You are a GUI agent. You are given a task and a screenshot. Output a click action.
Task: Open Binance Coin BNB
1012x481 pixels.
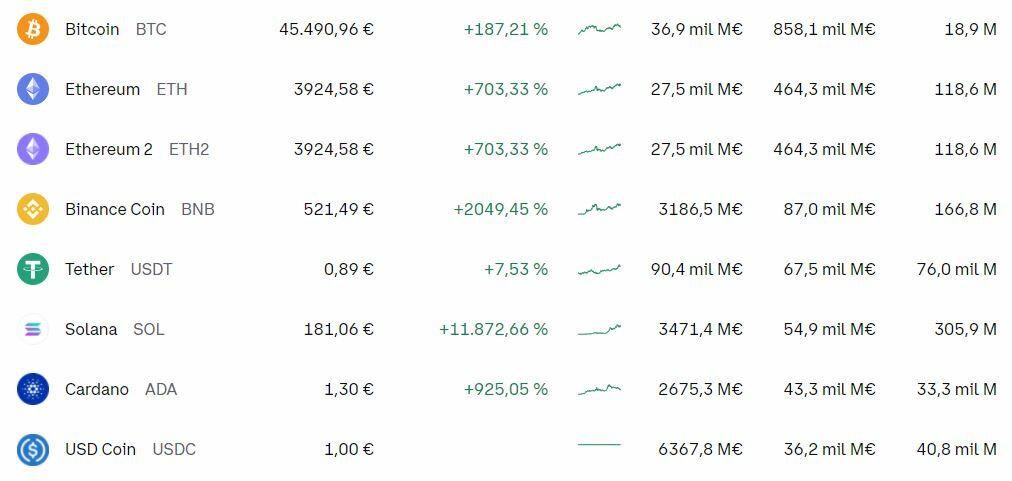tap(114, 210)
